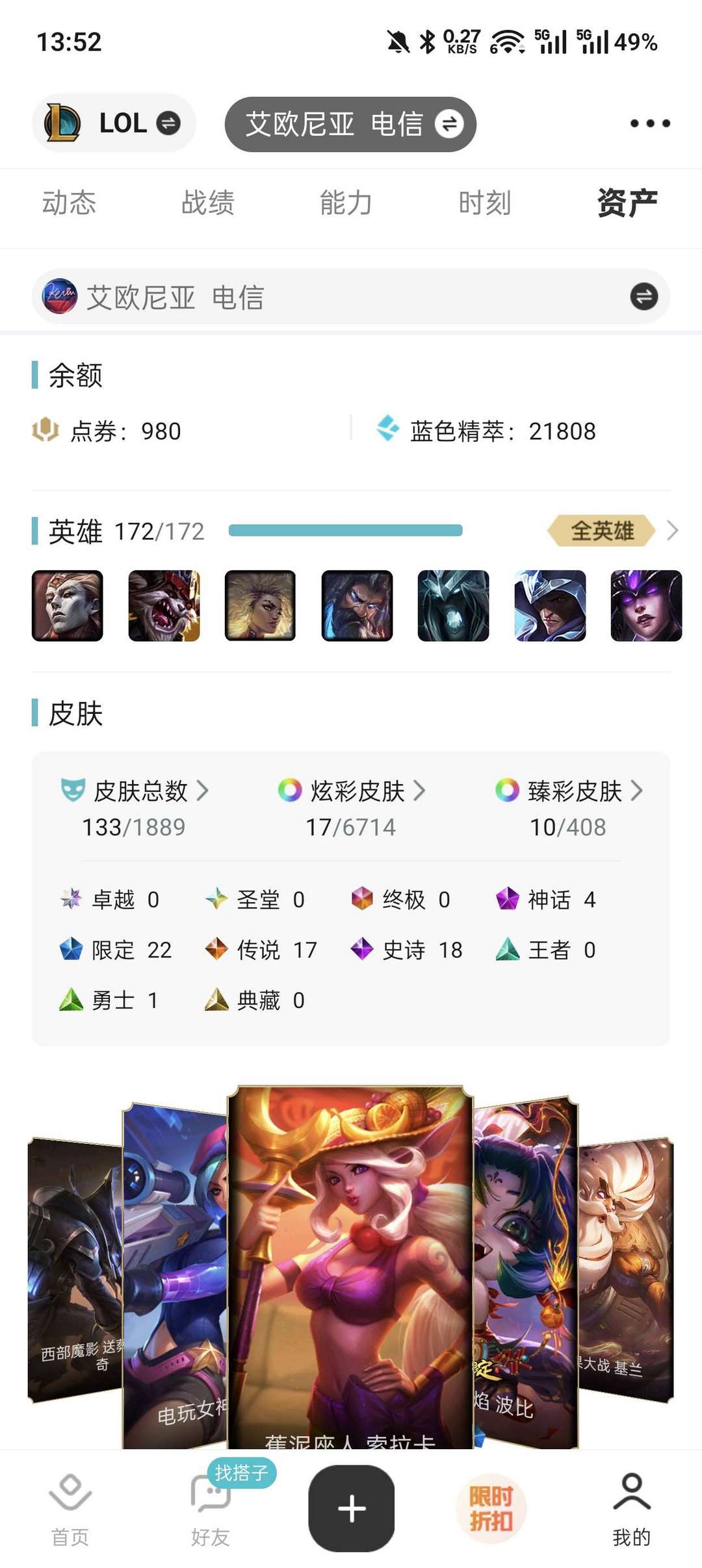This screenshot has width=702, height=1568.
Task: Switch to the 动态 tab
Action: click(x=69, y=203)
